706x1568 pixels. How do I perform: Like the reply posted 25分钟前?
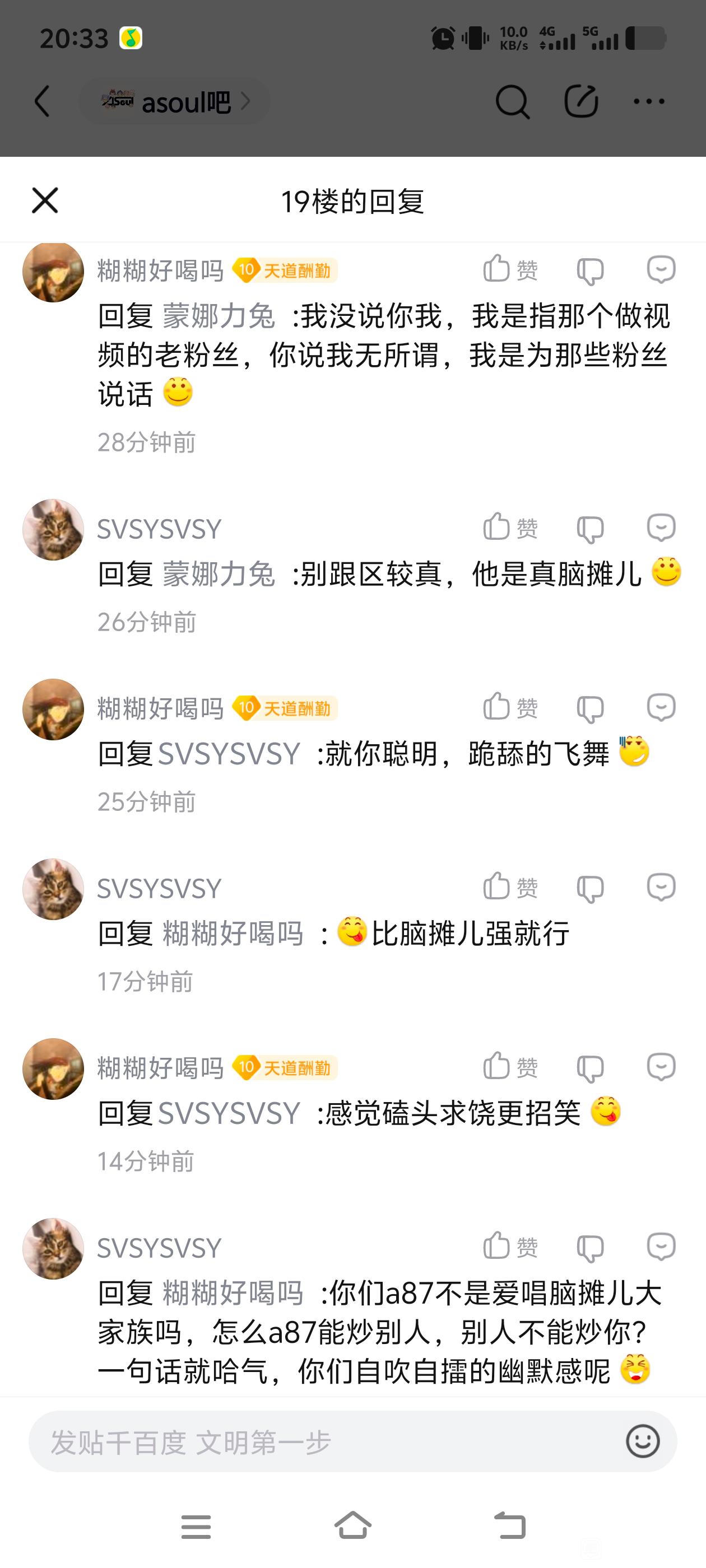[509, 707]
